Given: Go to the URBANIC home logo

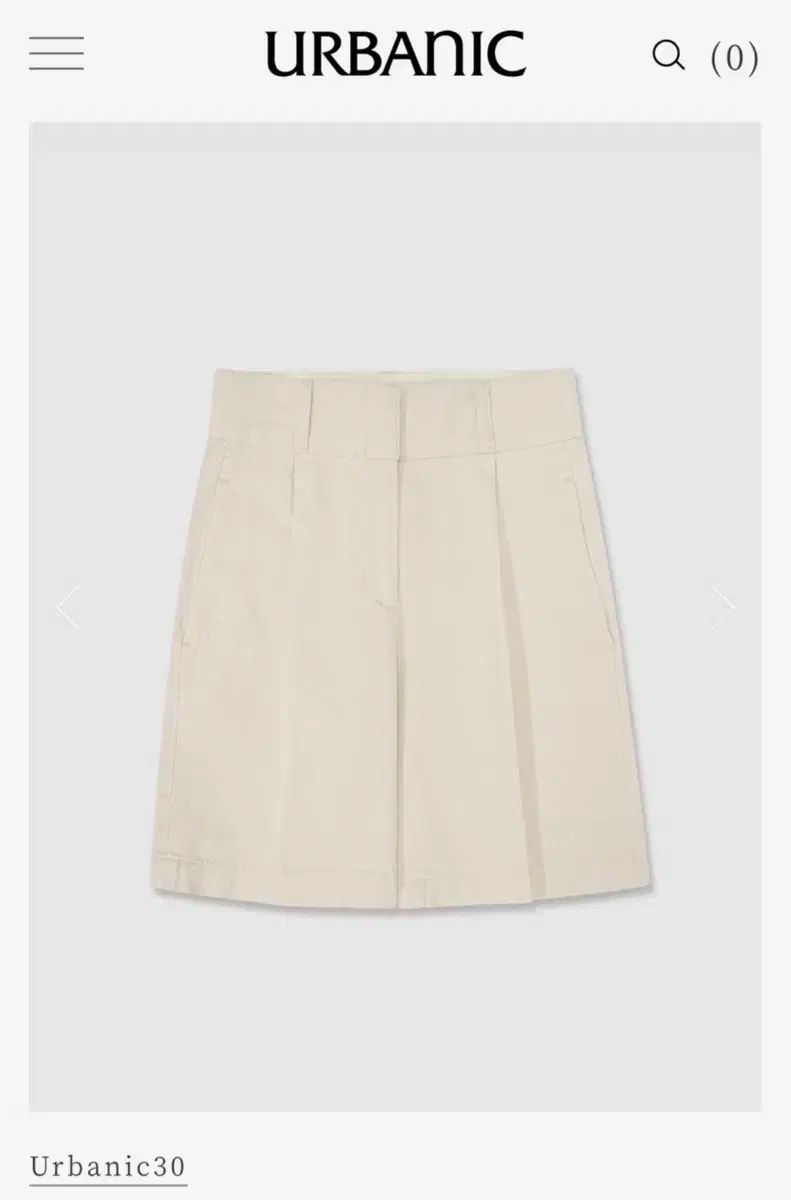Looking at the screenshot, I should pos(395,54).
